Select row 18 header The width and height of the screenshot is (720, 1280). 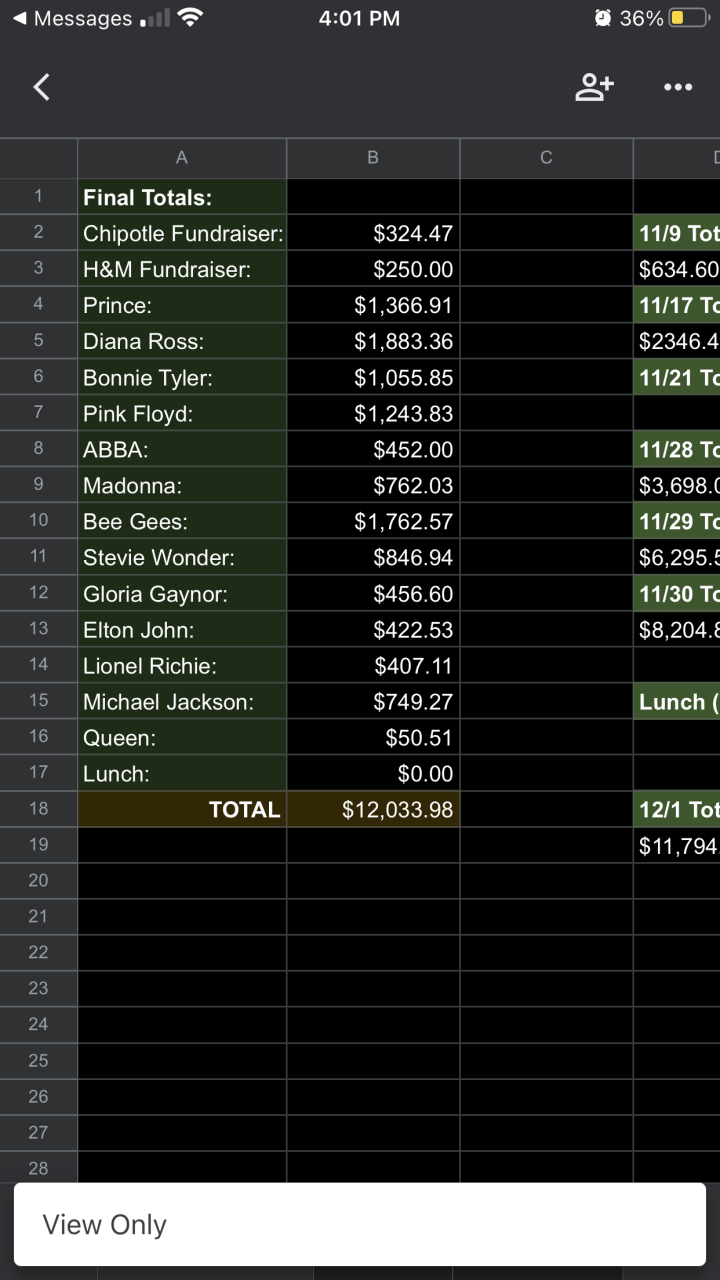point(38,808)
